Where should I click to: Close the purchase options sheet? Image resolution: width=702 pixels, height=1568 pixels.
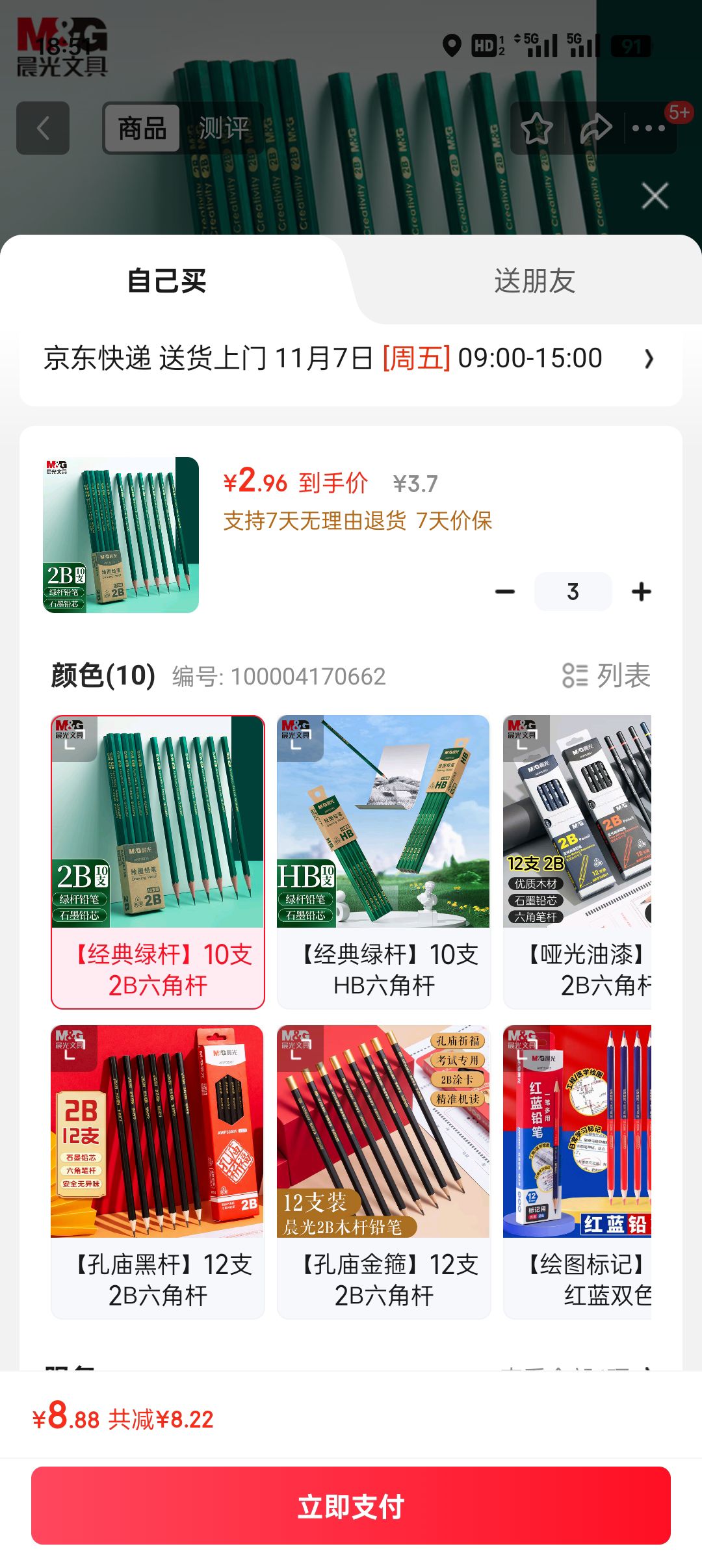tap(655, 196)
